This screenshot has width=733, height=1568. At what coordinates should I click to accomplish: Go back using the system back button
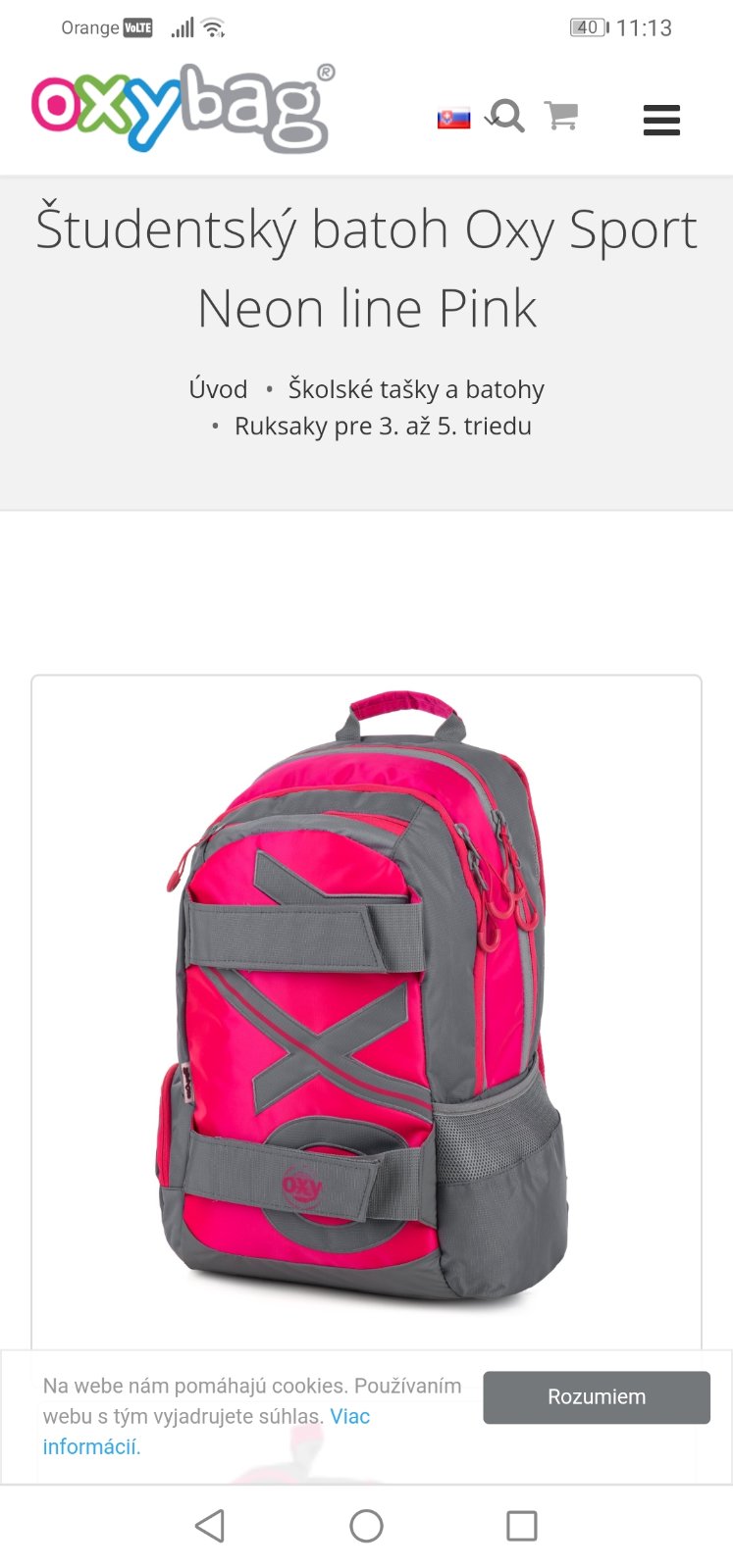pyautogui.click(x=210, y=1526)
